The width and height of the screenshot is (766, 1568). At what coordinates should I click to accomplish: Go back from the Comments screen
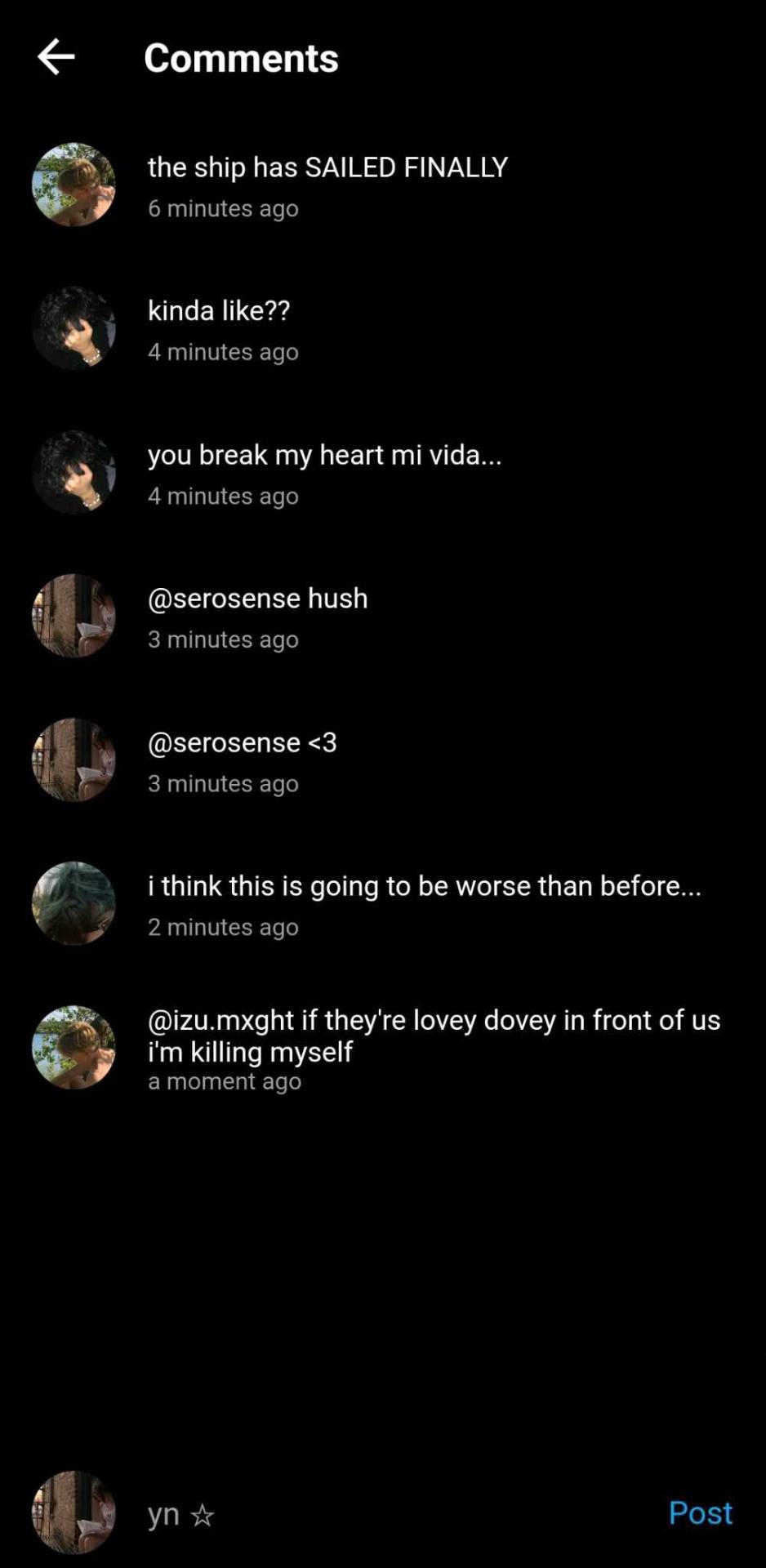[56, 57]
